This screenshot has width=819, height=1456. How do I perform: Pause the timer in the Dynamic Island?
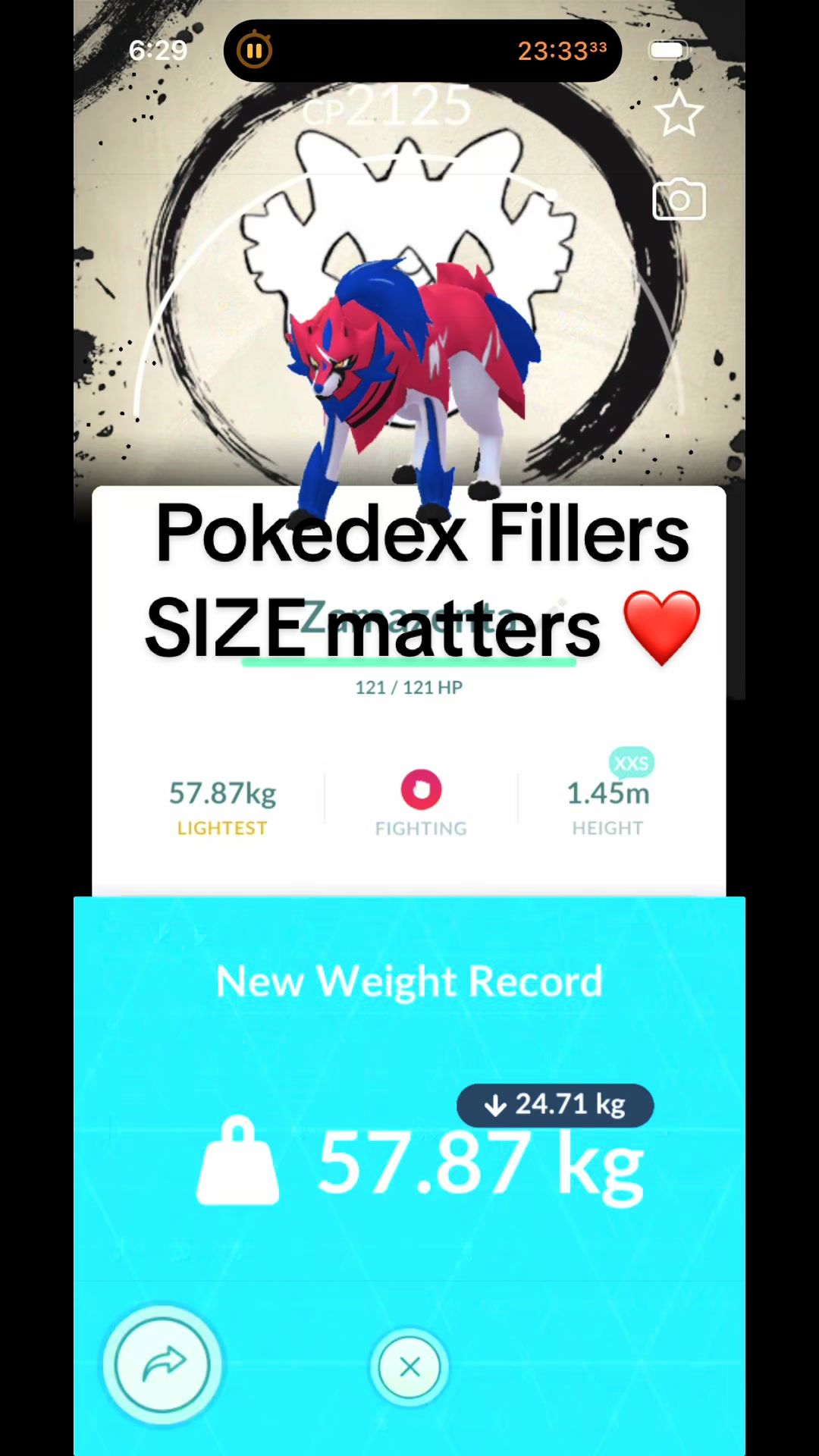click(254, 51)
